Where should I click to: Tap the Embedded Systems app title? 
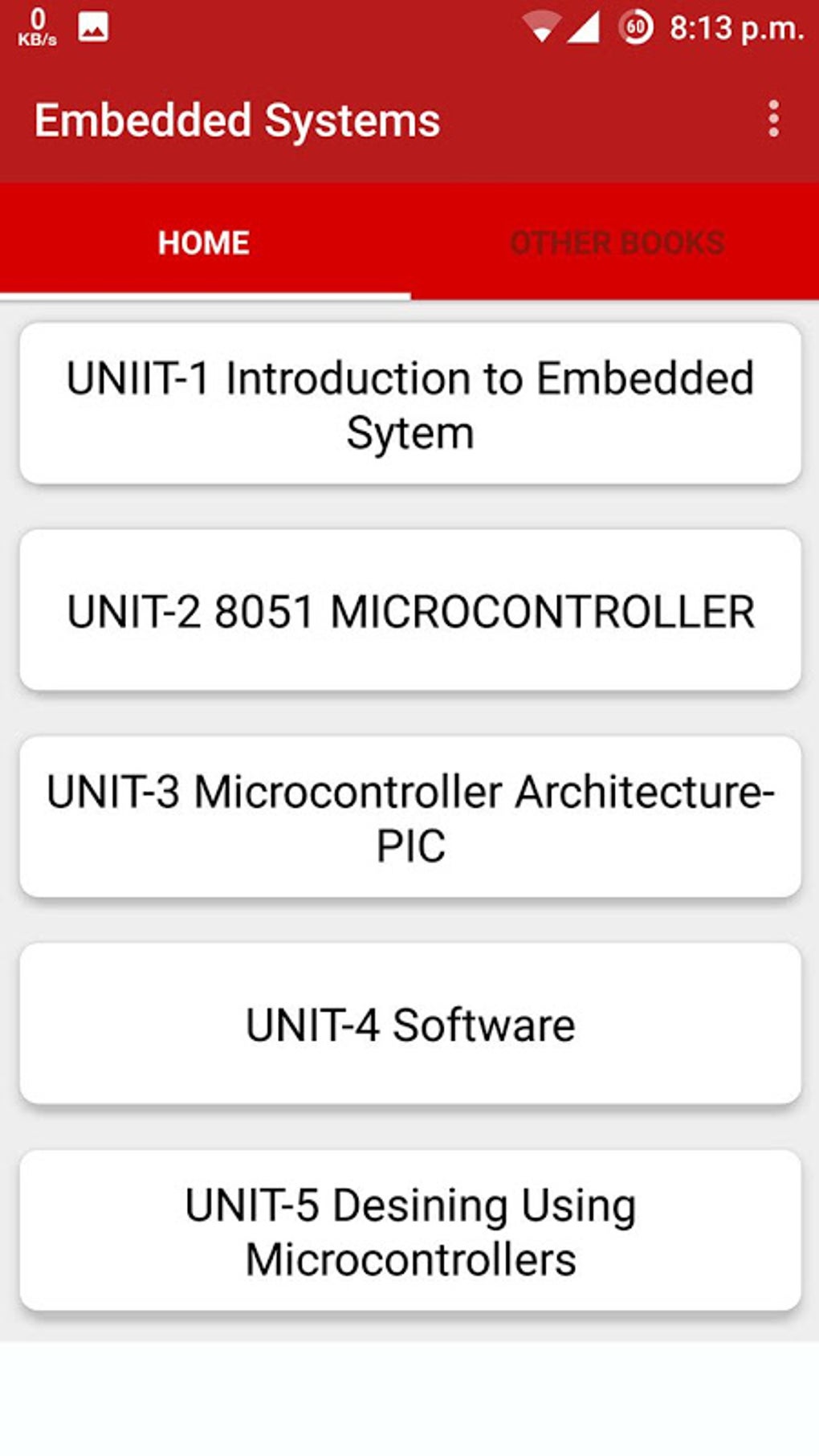[237, 120]
